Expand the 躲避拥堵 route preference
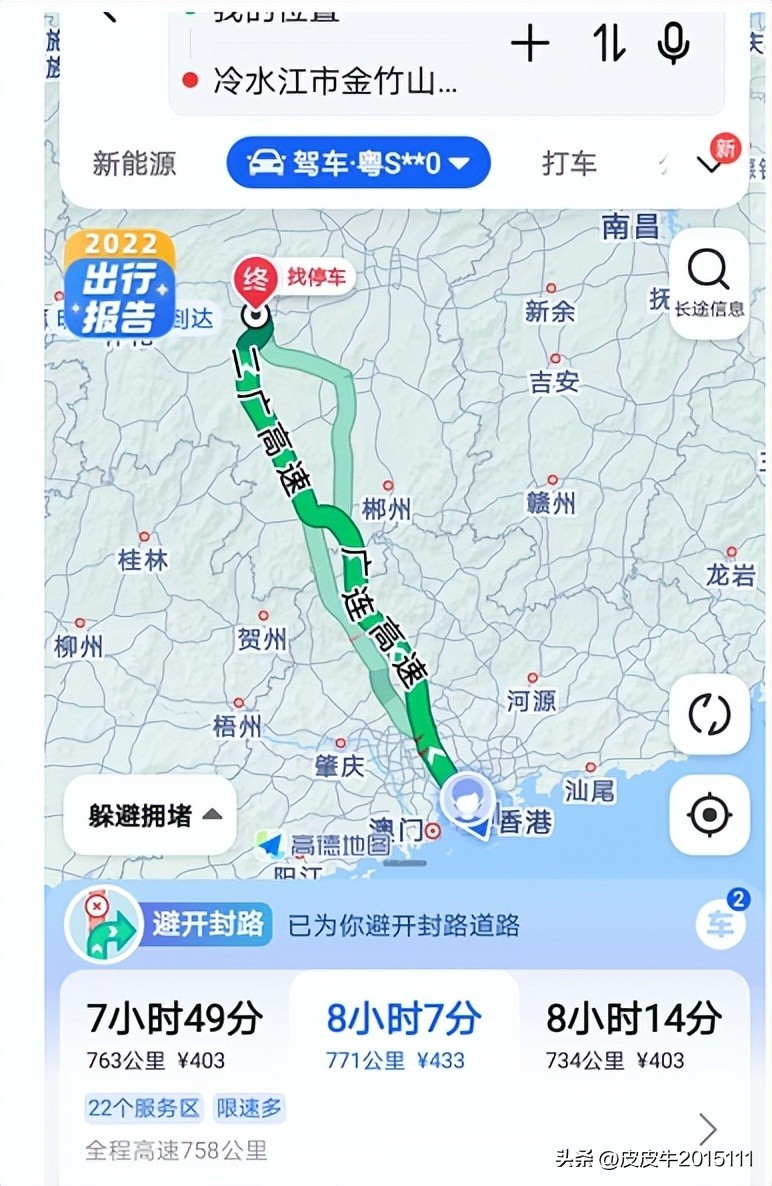Image resolution: width=772 pixels, height=1186 pixels. [x=151, y=815]
